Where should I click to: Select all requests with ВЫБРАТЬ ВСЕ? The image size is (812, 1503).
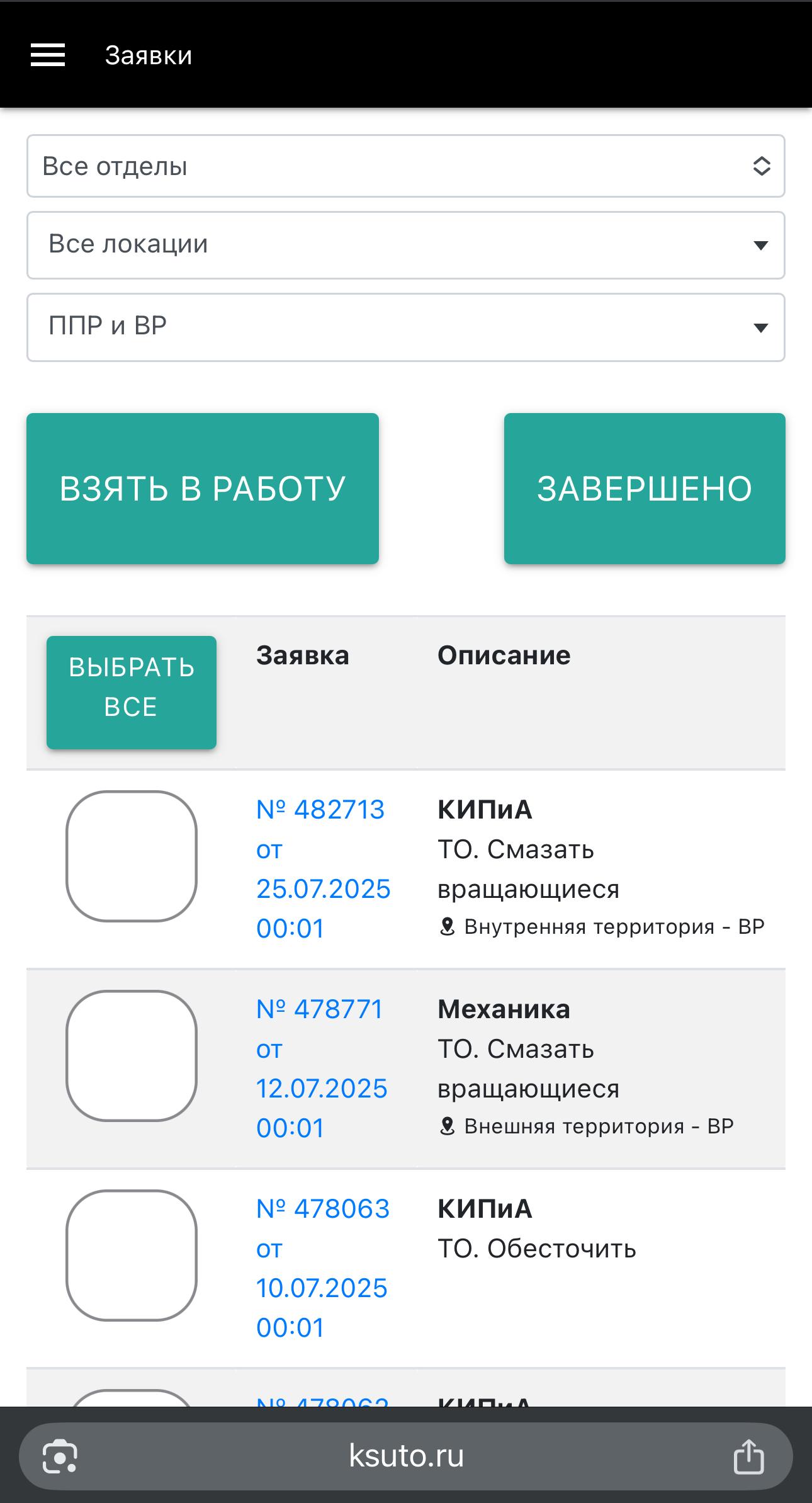tap(132, 692)
